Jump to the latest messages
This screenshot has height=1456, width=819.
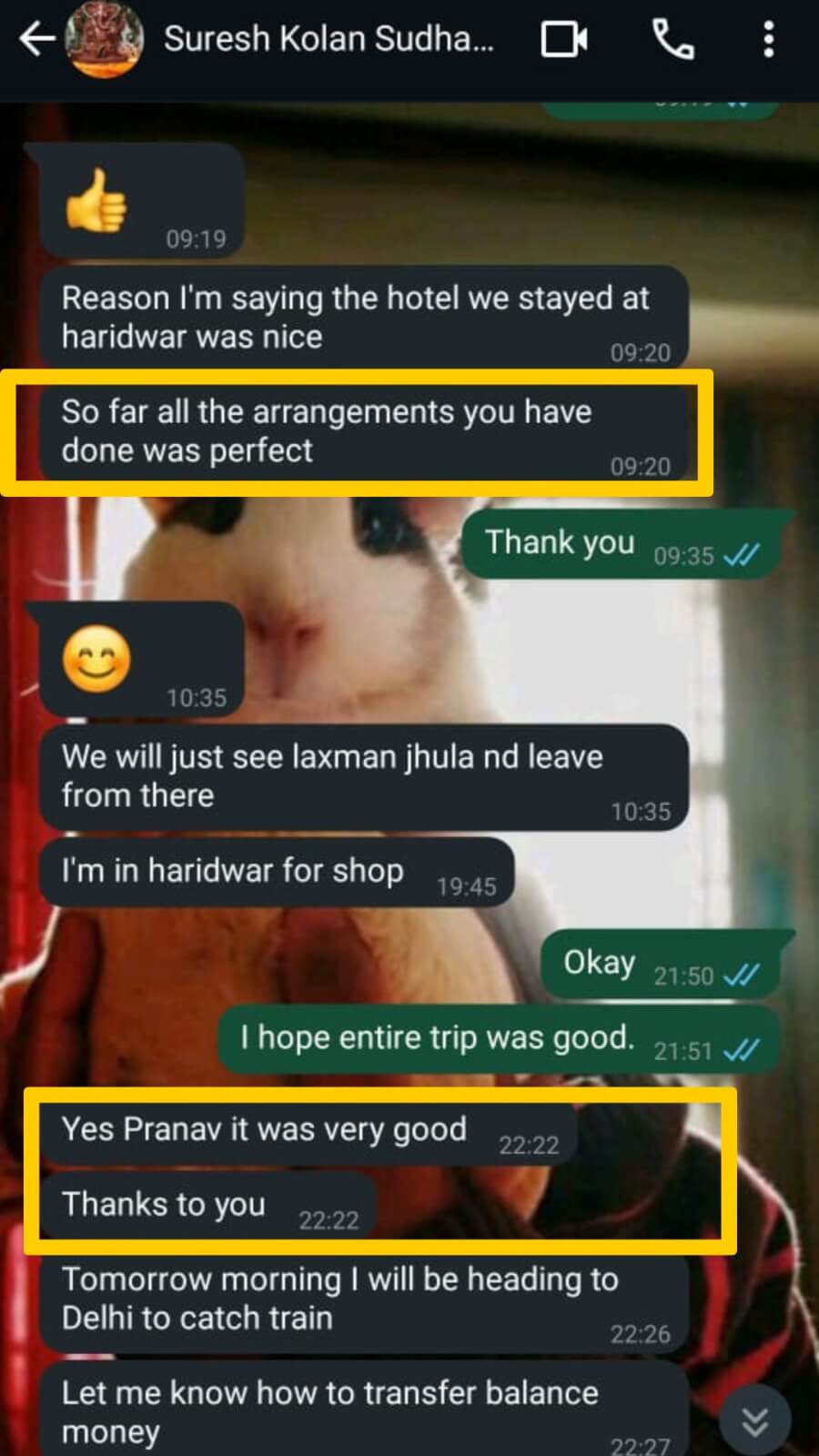754,1421
